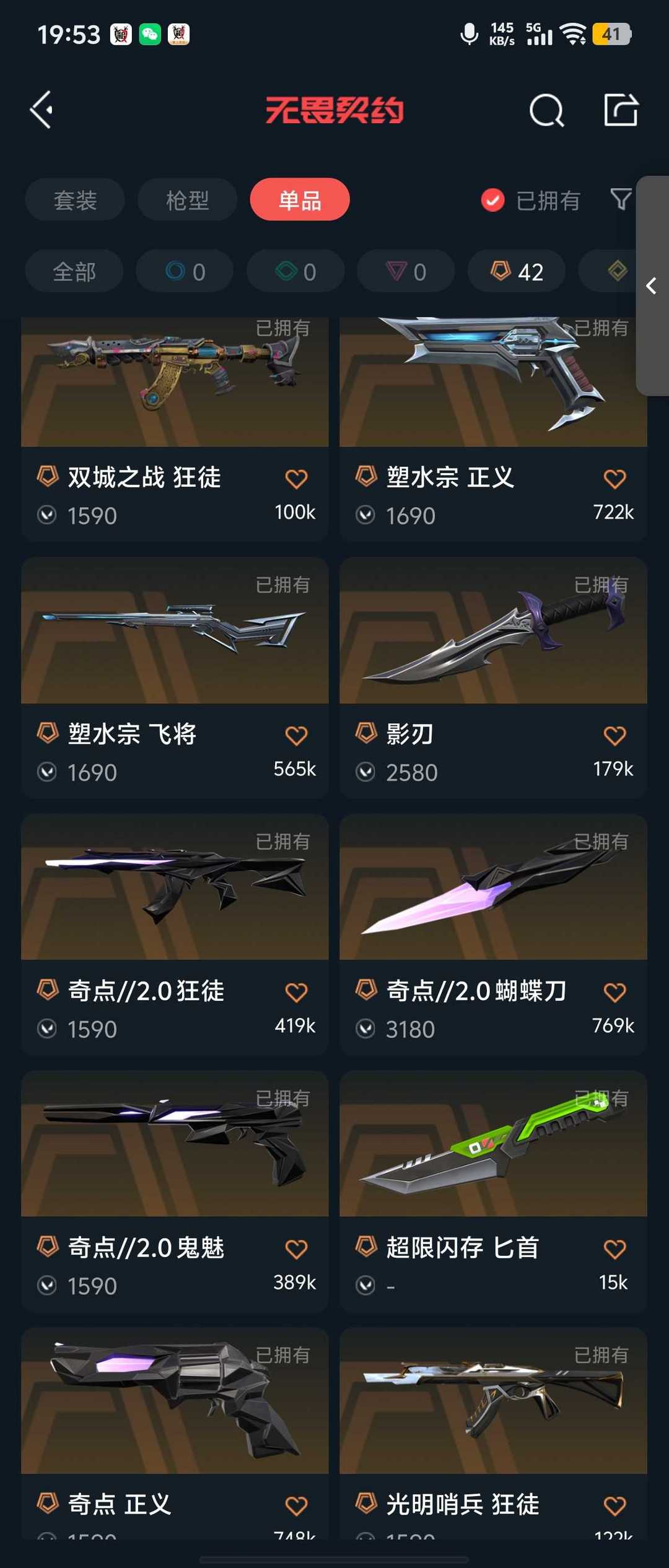Select the orange rarity chip showing 42
This screenshot has width=669, height=1568.
click(517, 272)
